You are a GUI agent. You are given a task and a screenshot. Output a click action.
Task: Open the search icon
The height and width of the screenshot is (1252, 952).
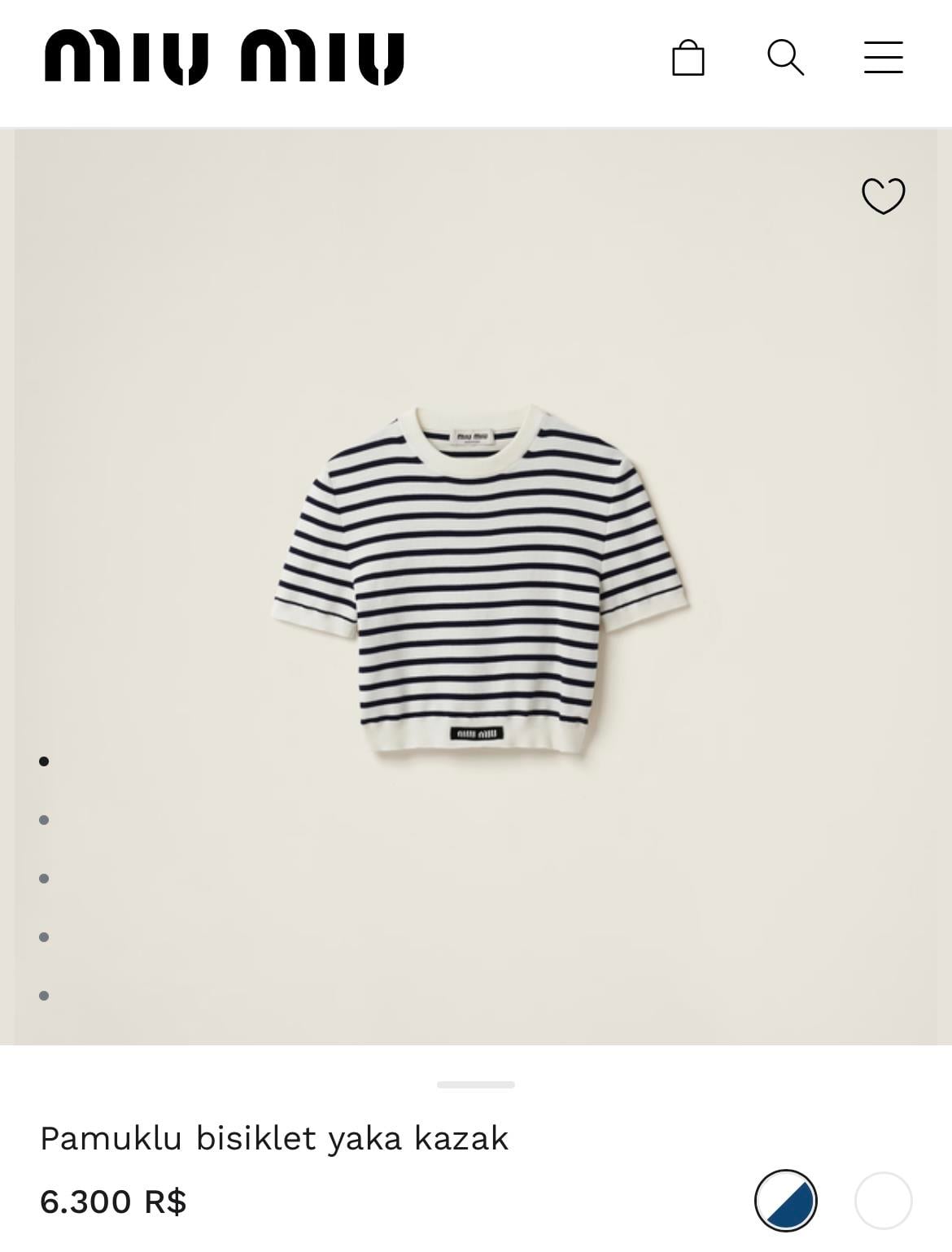(785, 58)
